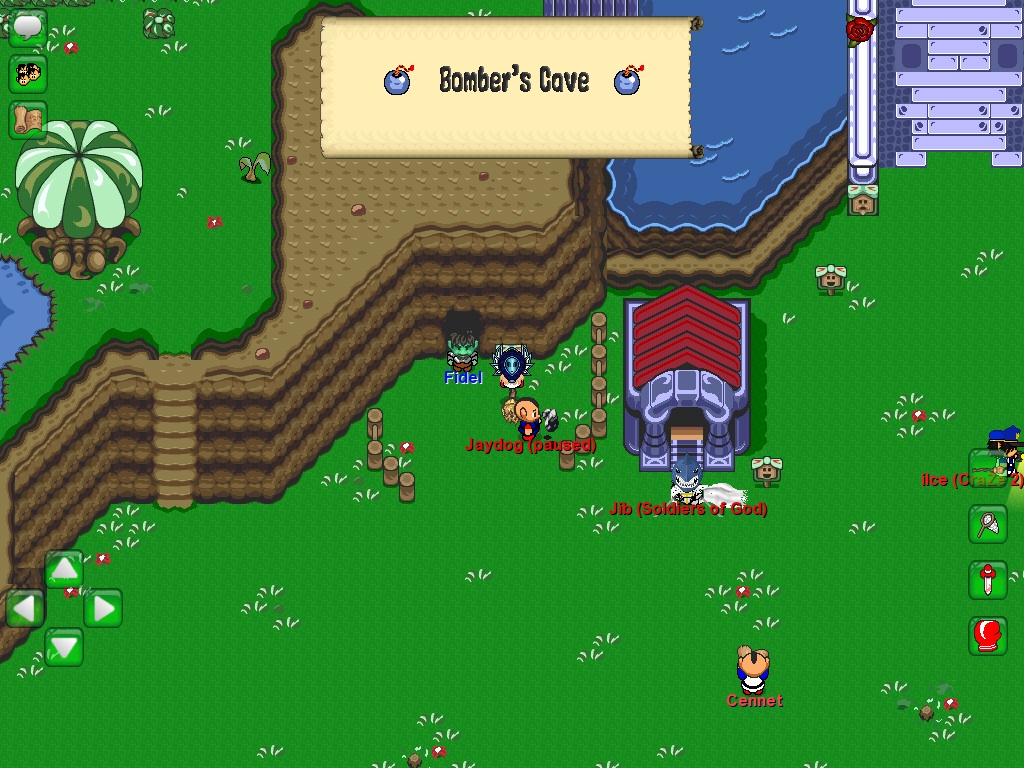1024x768 pixels.
Task: Open the chat speech bubble
Action: coord(28,27)
